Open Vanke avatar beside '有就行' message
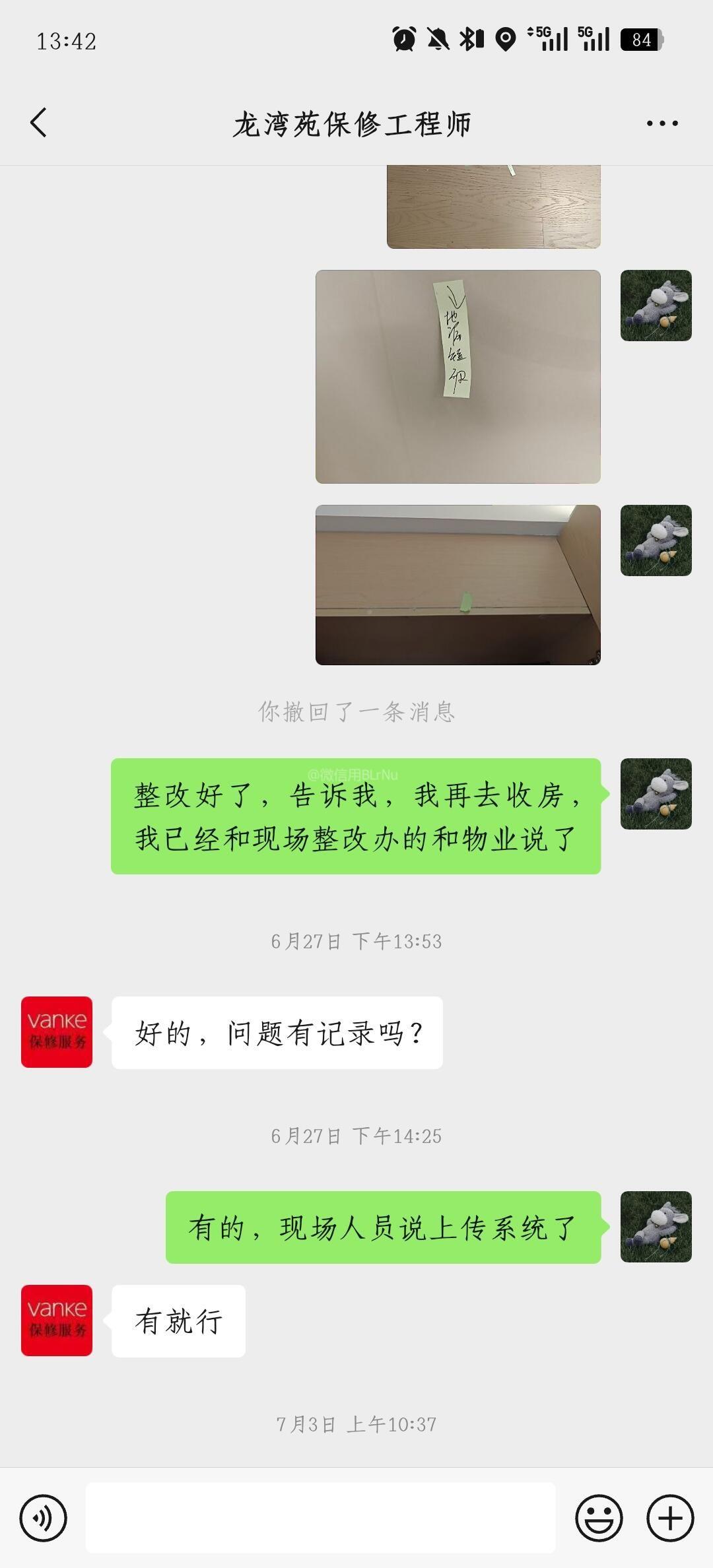Image resolution: width=713 pixels, height=1568 pixels. click(x=57, y=1321)
